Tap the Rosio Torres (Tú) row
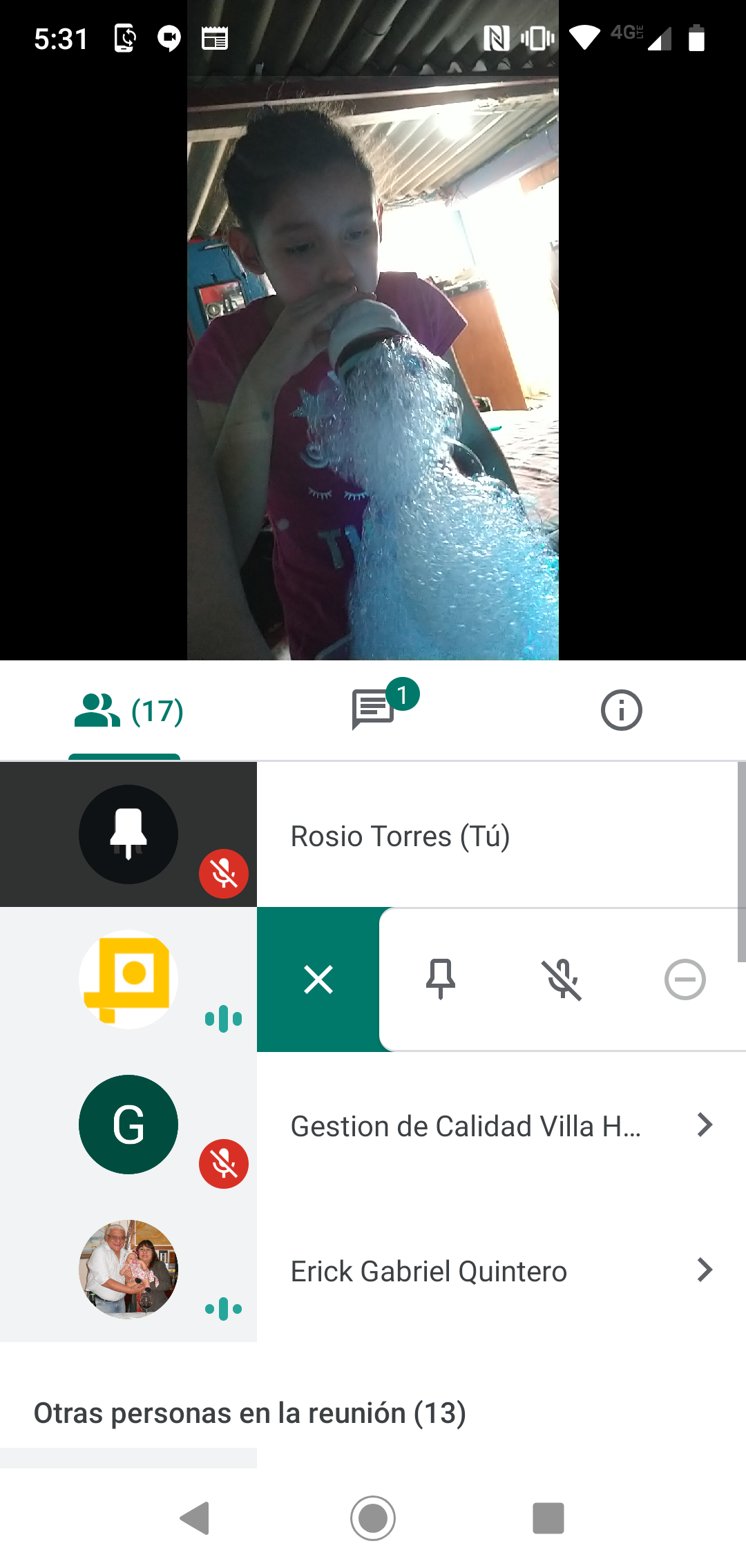This screenshot has width=746, height=1568. pos(373,834)
